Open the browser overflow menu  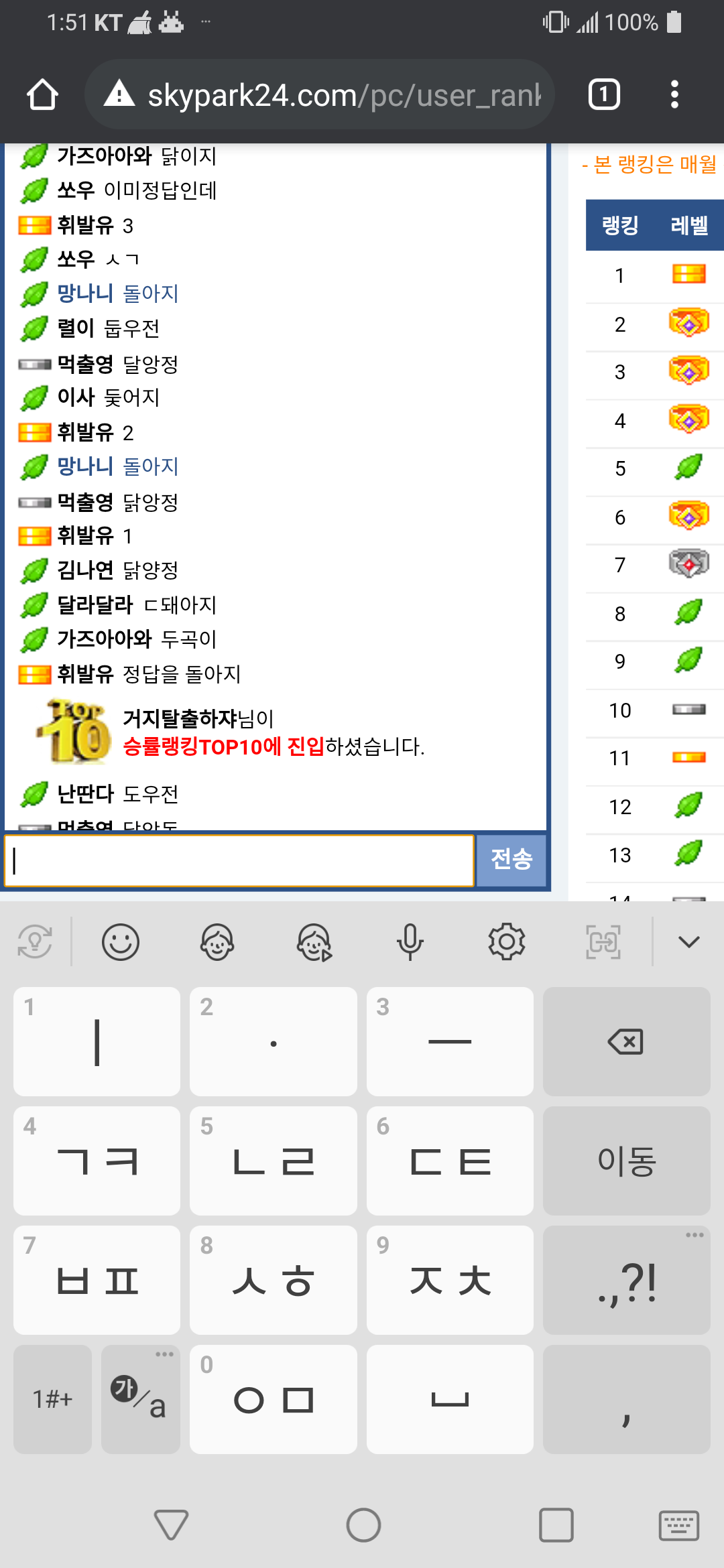(674, 94)
